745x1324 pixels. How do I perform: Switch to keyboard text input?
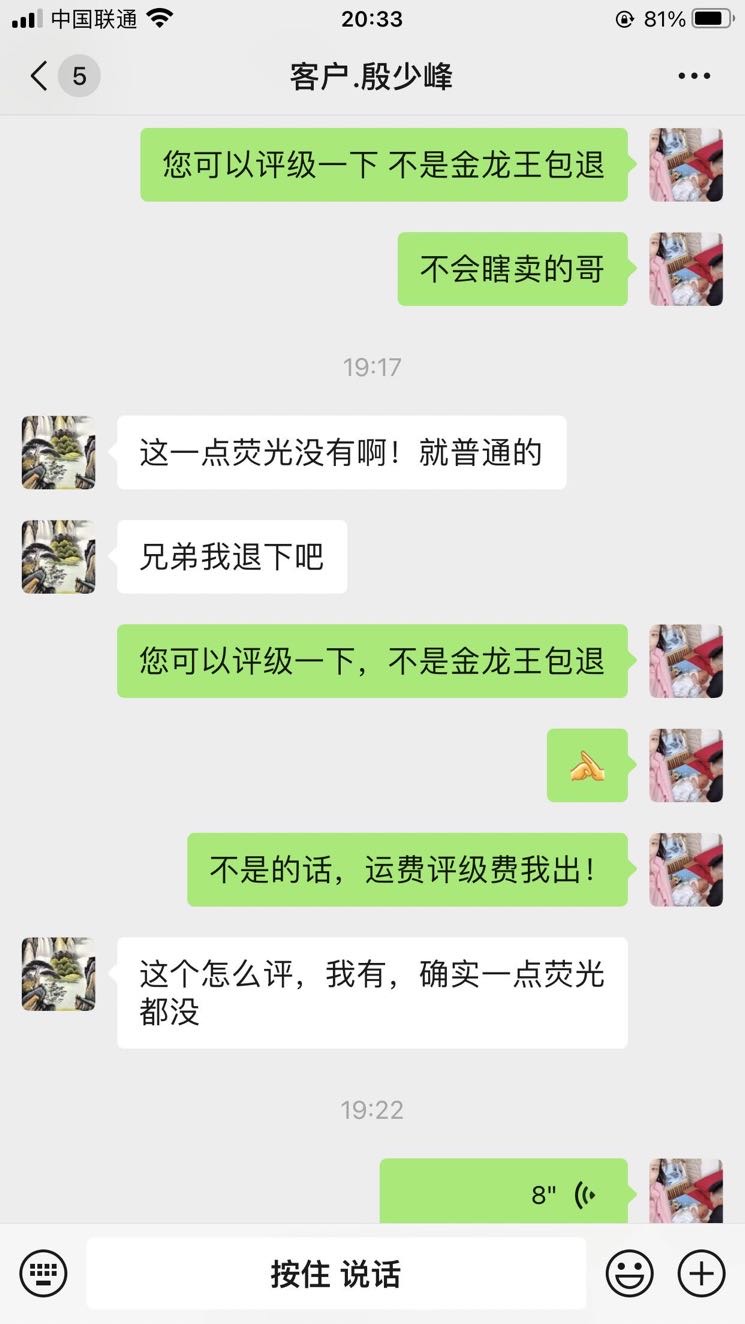point(43,1273)
